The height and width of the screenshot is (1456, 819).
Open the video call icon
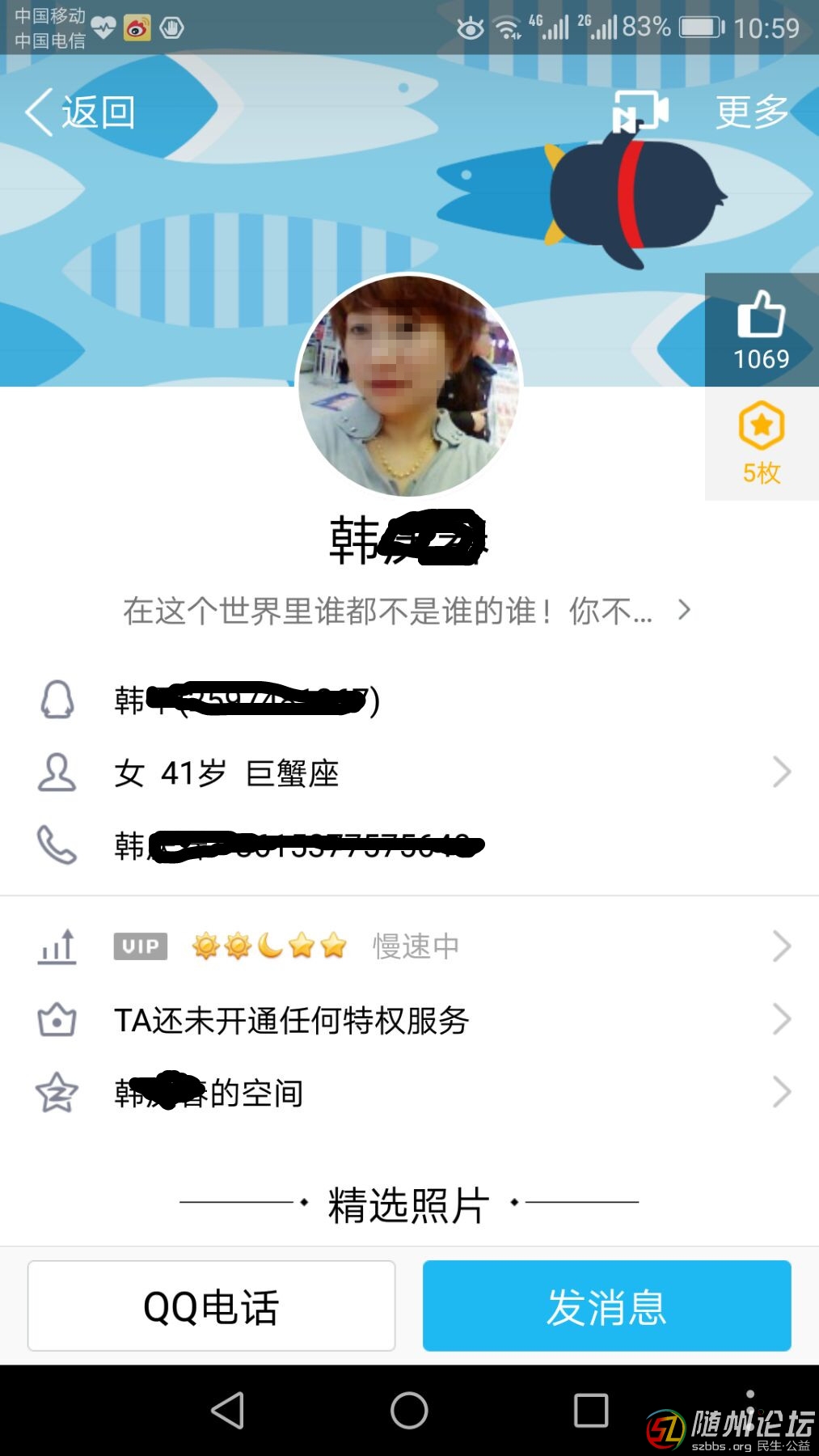click(x=640, y=112)
